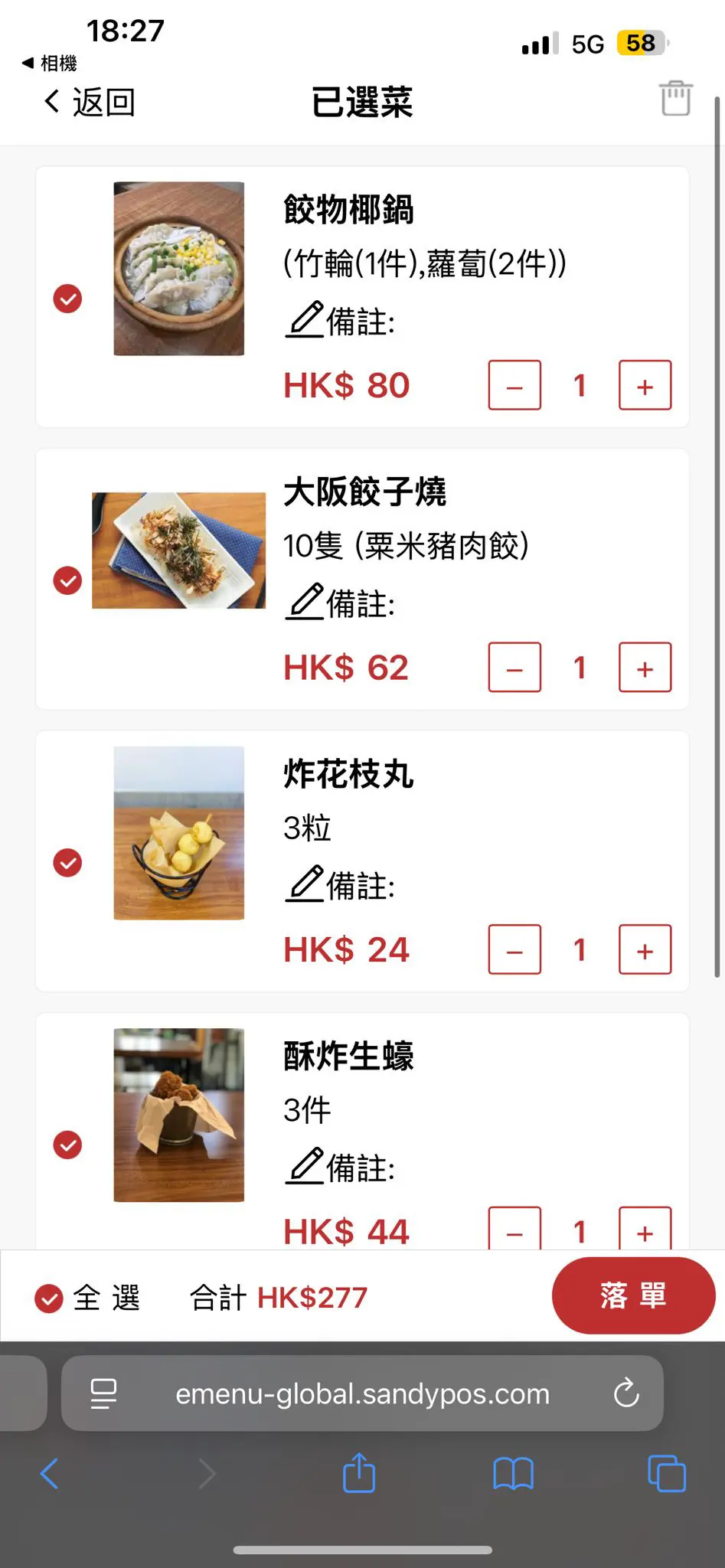Clear the cart with the trash icon
The height and width of the screenshot is (1568, 725).
tap(675, 99)
